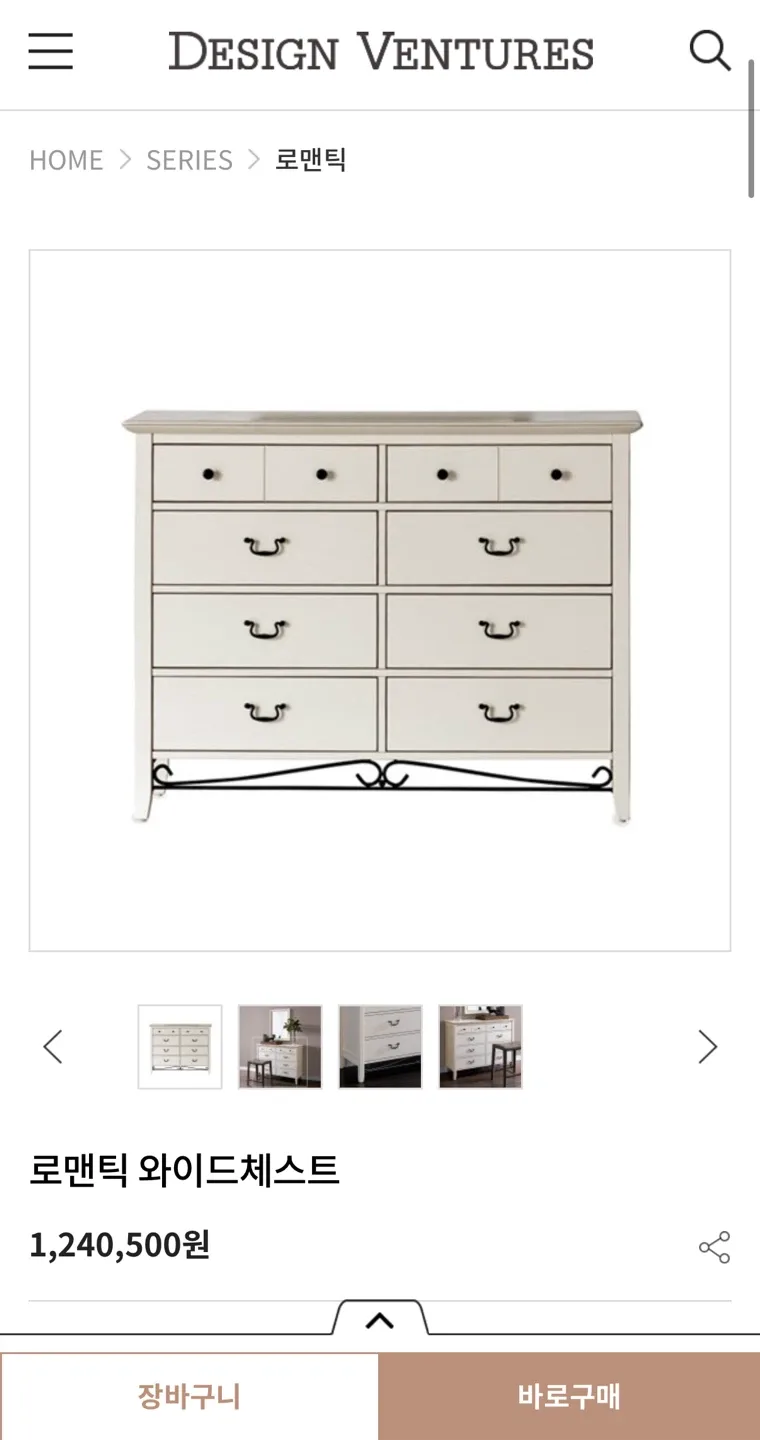Screen dimensions: 760x1440
Task: Open the main chest product image
Action: click(x=380, y=600)
